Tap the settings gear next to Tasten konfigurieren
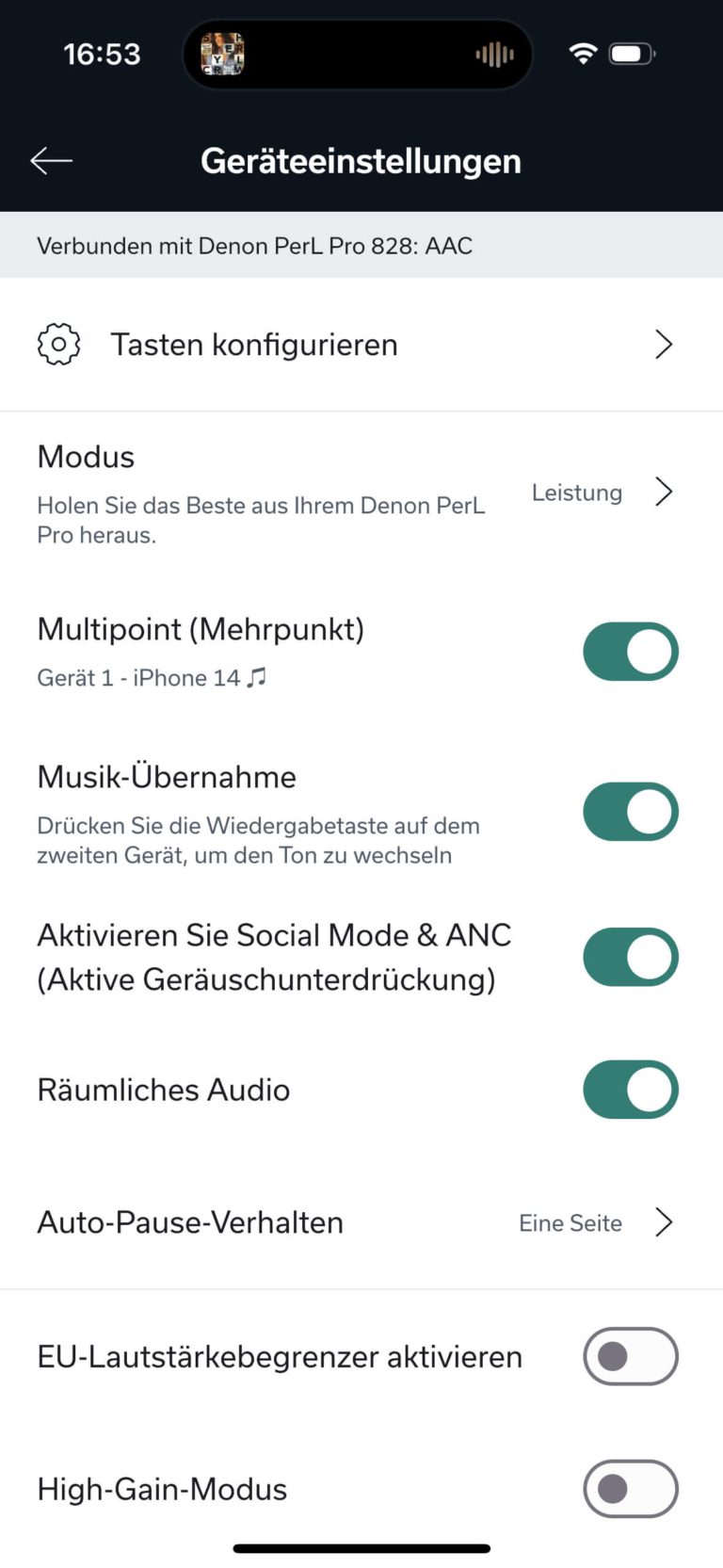The width and height of the screenshot is (723, 1568). tap(57, 344)
